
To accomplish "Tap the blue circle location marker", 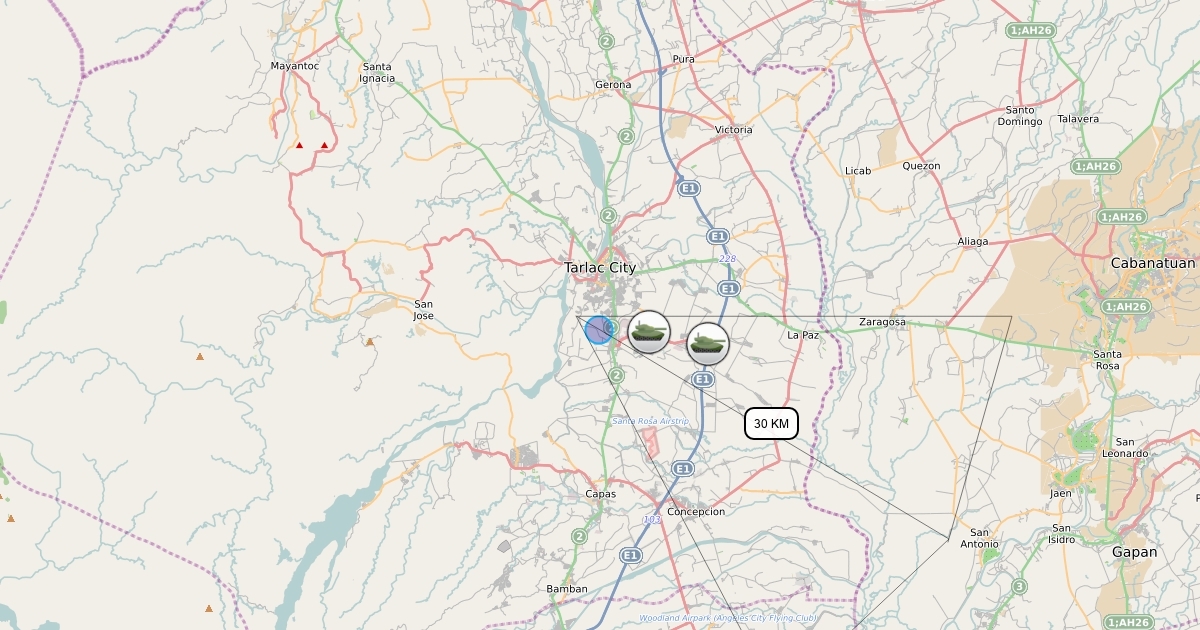I will pos(598,330).
